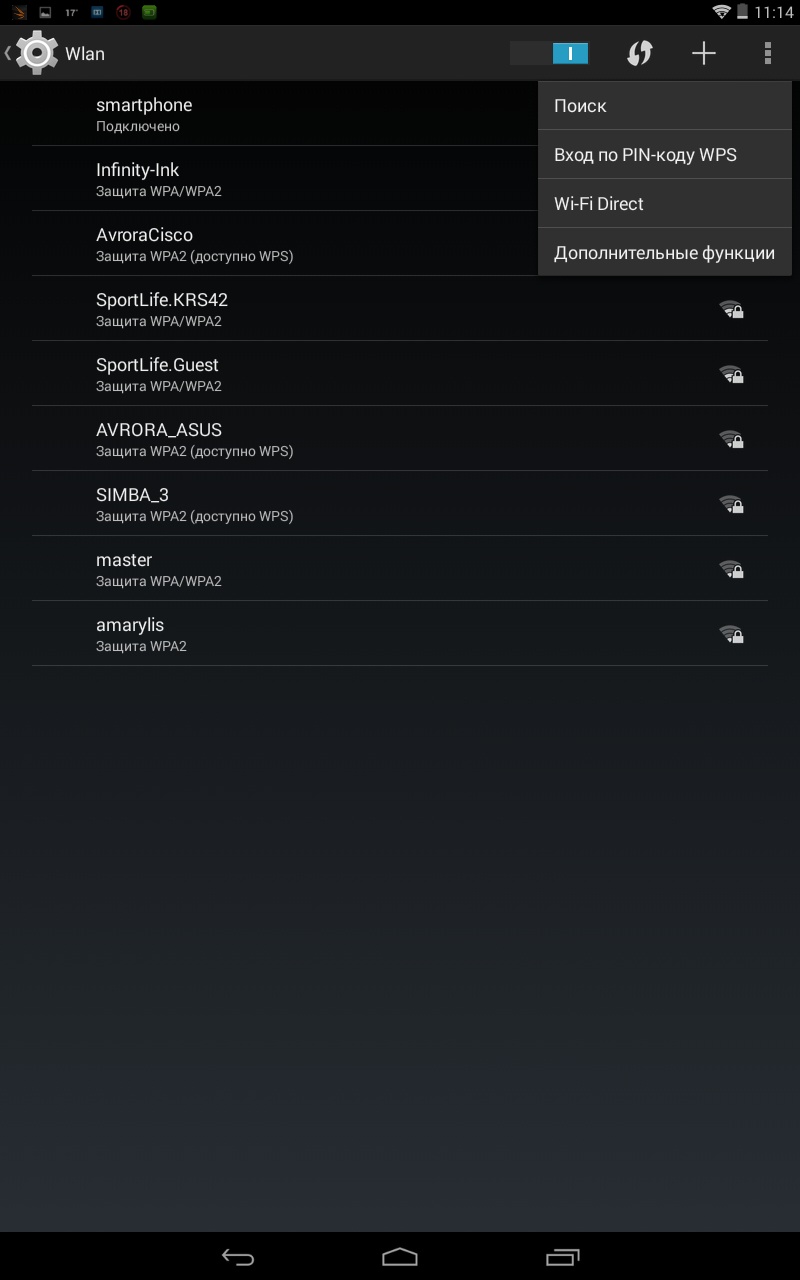The height and width of the screenshot is (1280, 800).
Task: Open Wi-Fi Direct from the menu
Action: coord(664,204)
